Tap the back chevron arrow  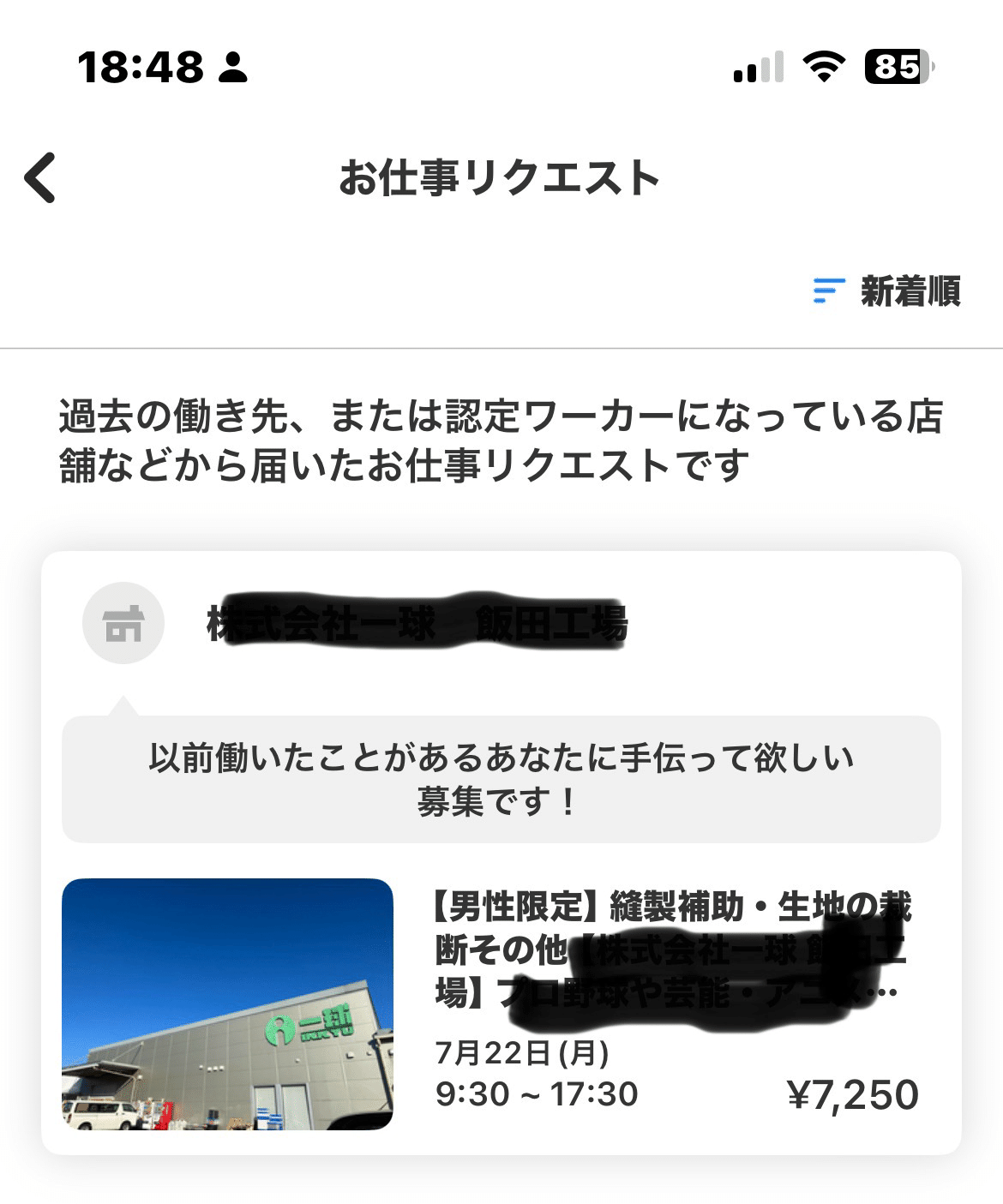click(x=40, y=177)
